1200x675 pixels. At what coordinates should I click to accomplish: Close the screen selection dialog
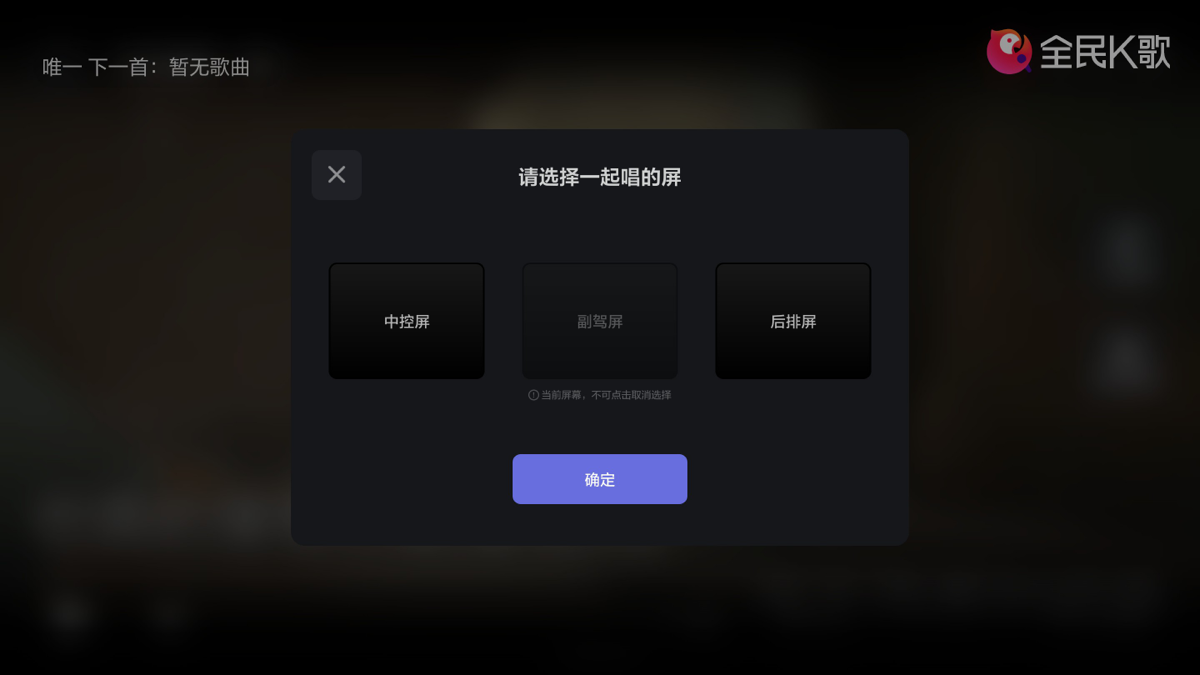pyautogui.click(x=337, y=175)
